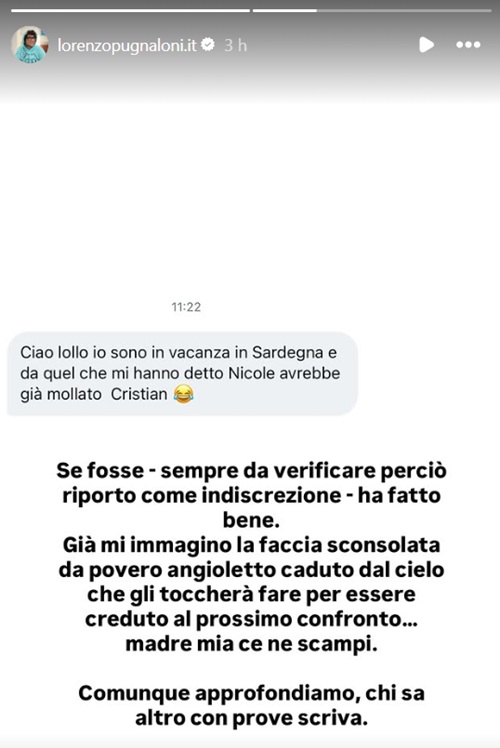Open lorenzopugnaloni.it profile picture
The width and height of the screenshot is (500, 748).
30,44
